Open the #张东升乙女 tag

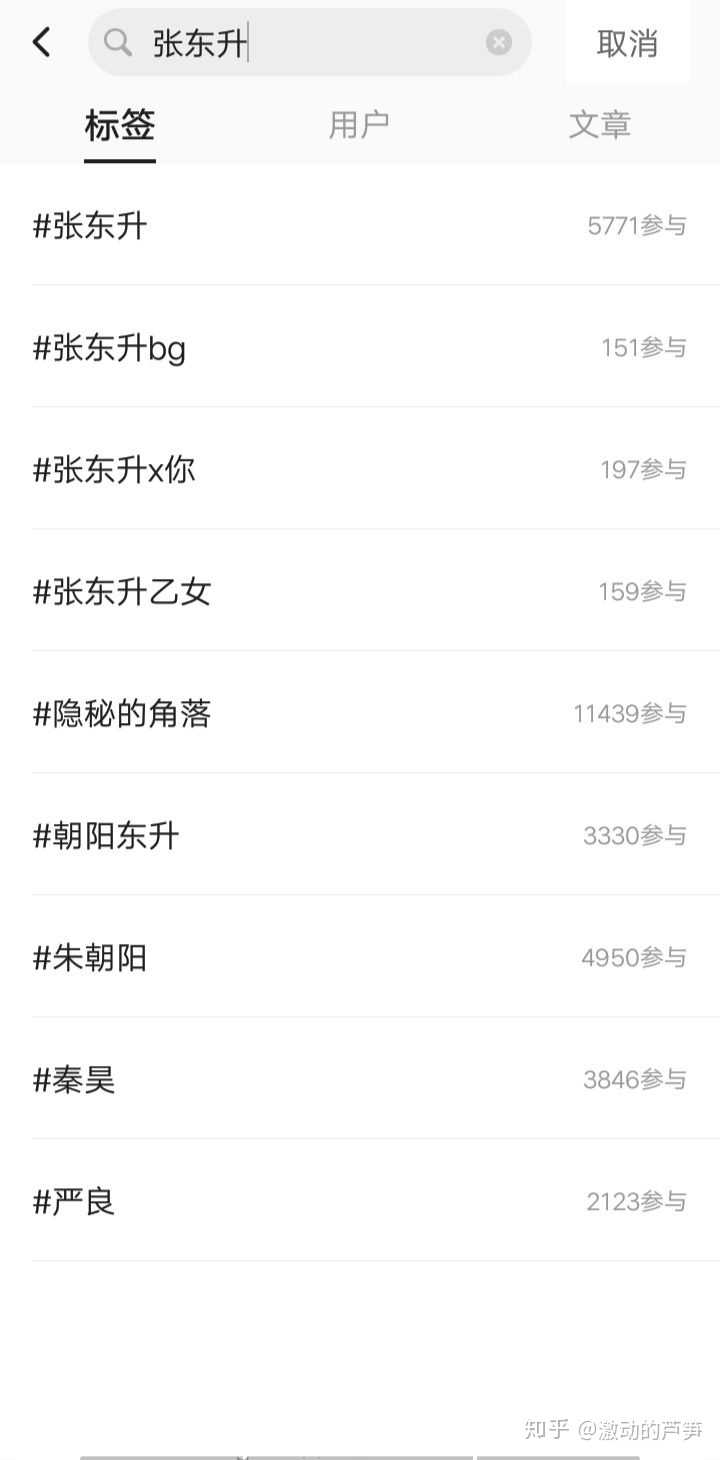[360, 591]
